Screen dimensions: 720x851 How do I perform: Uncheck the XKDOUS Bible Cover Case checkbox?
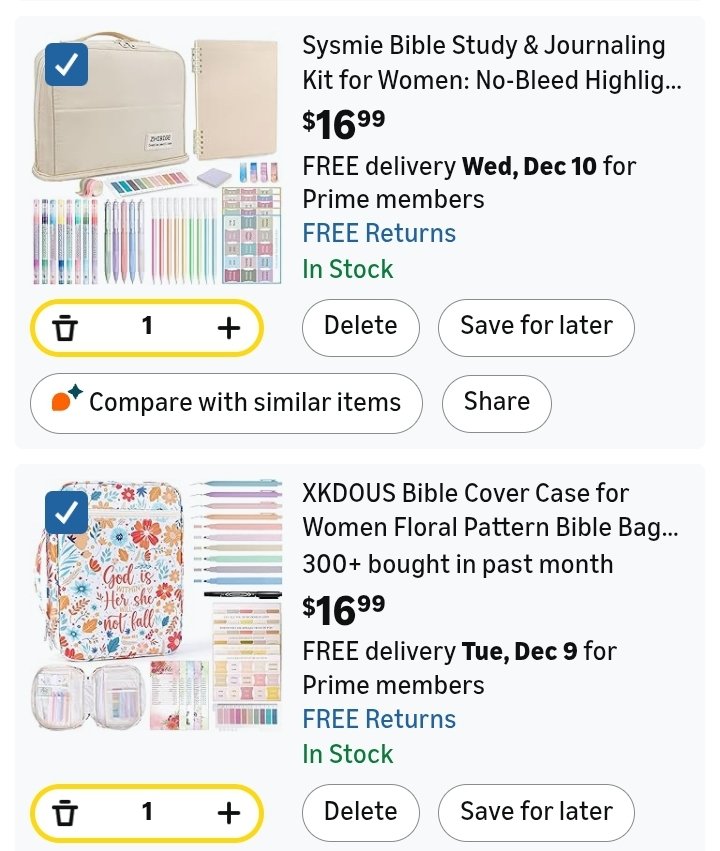66,514
